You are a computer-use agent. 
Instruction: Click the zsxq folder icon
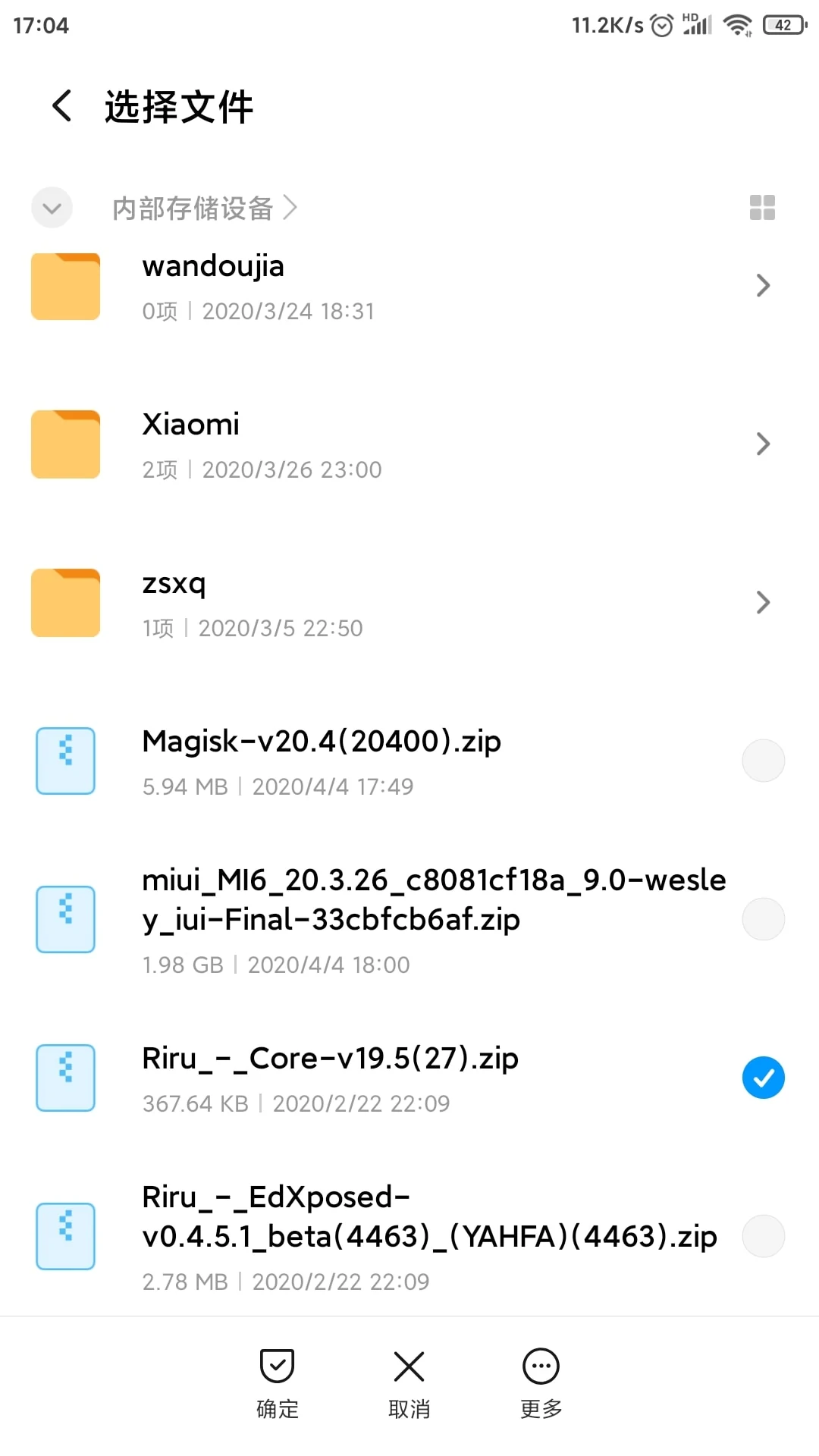[x=65, y=602]
